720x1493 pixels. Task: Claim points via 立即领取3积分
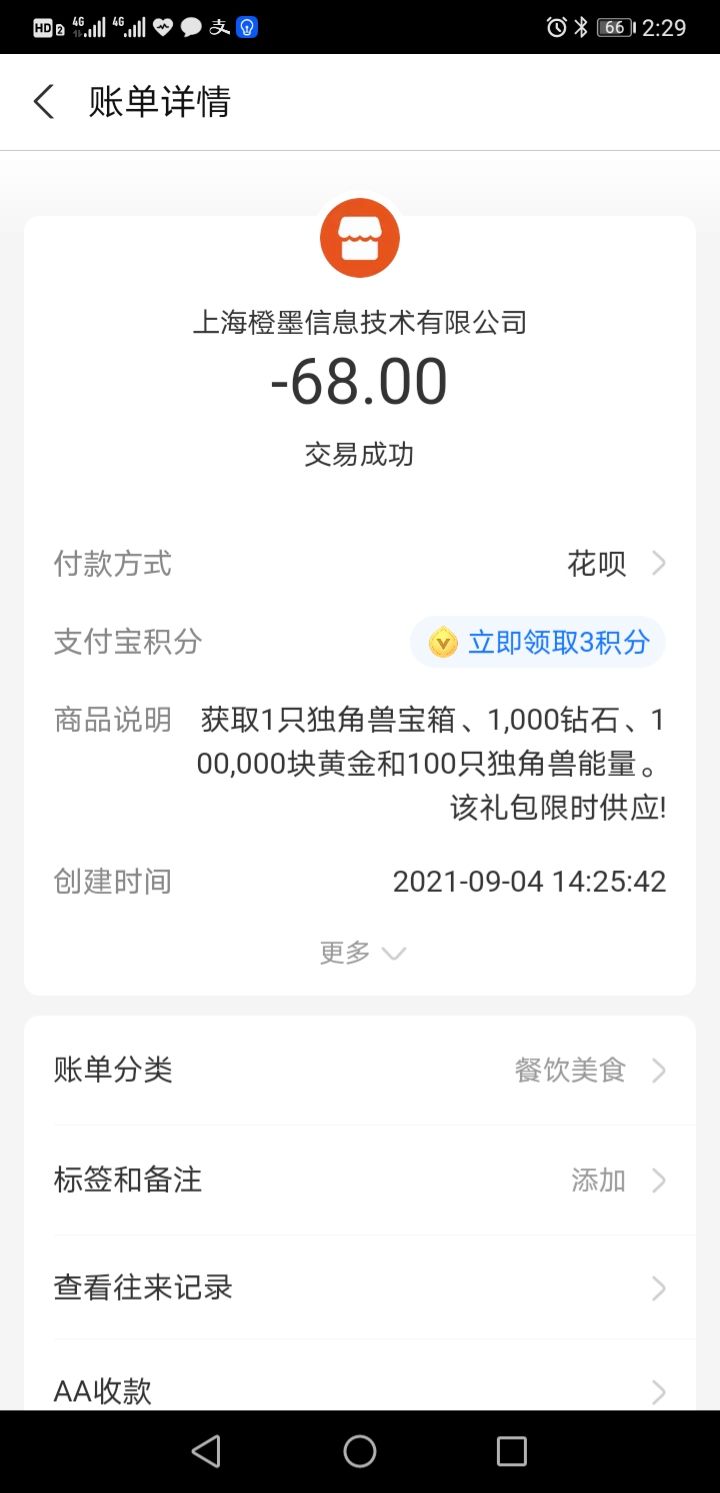538,642
